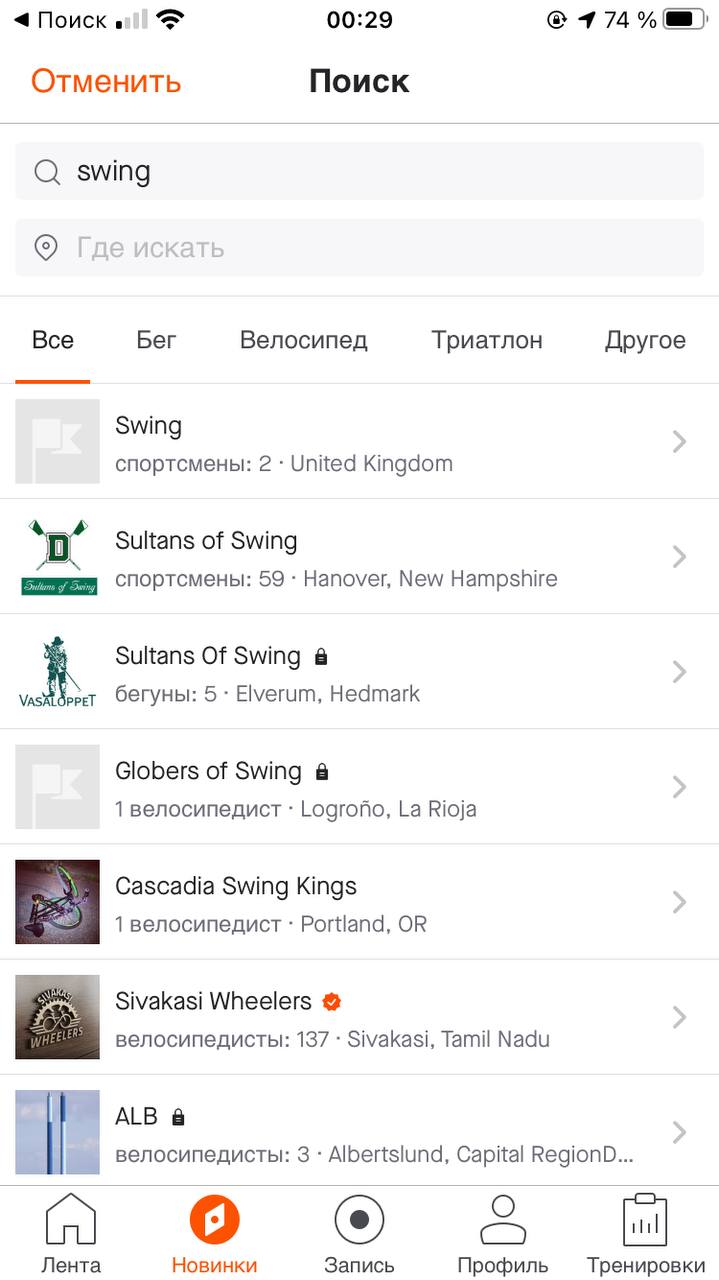The height and width of the screenshot is (1280, 719).
Task: Open the Globers of Swing club
Action: click(359, 786)
